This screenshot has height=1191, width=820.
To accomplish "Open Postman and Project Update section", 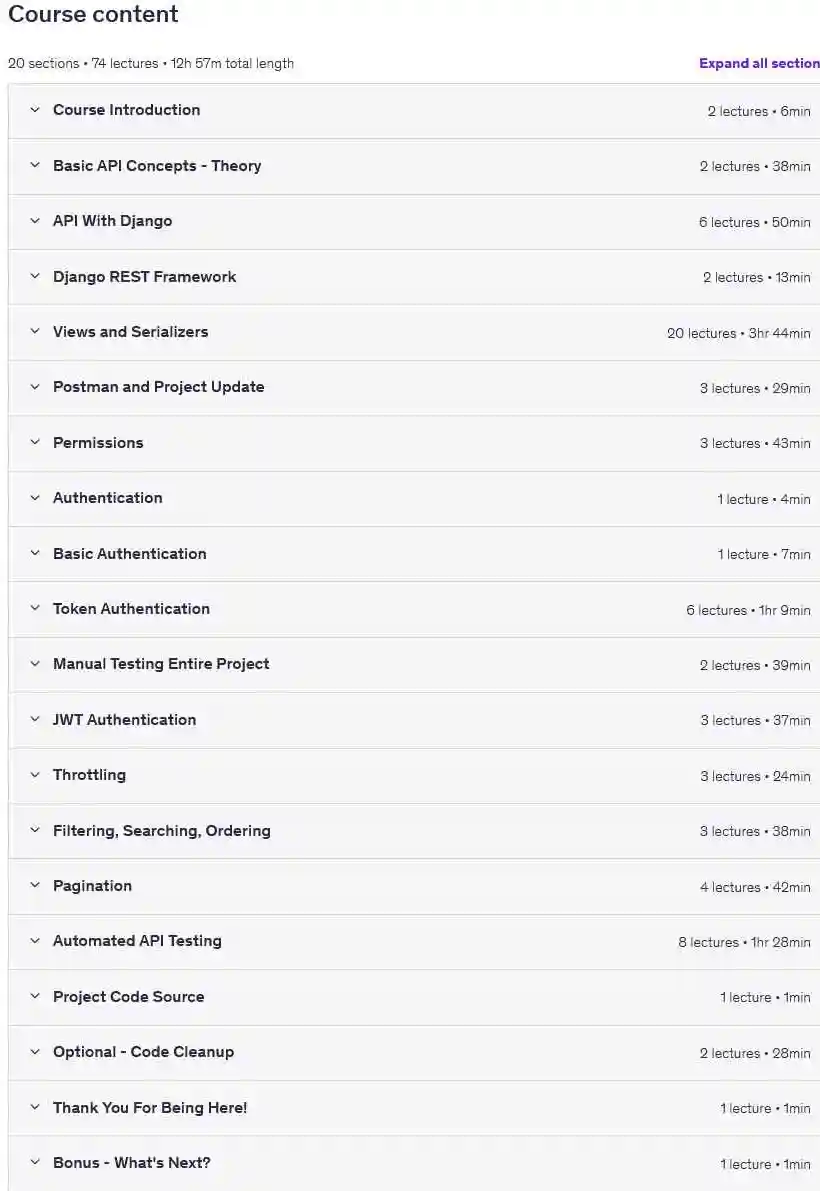I will coord(414,388).
